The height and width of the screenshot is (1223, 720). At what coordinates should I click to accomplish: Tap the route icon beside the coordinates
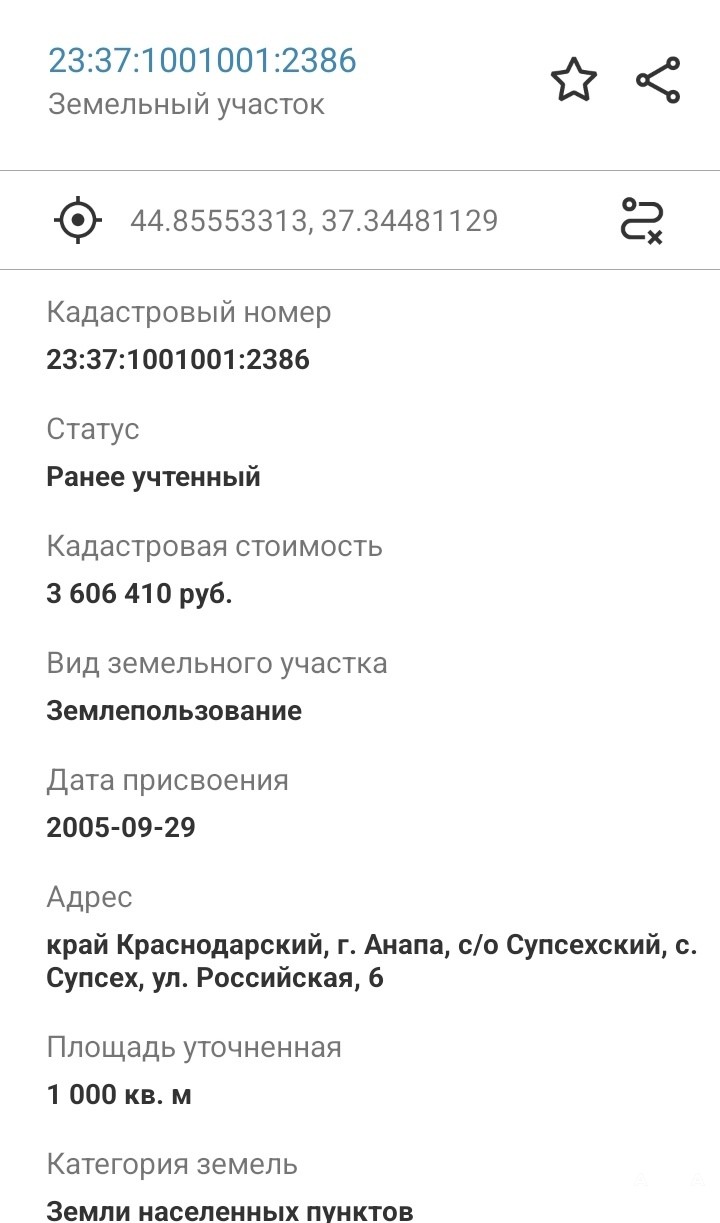tap(642, 220)
